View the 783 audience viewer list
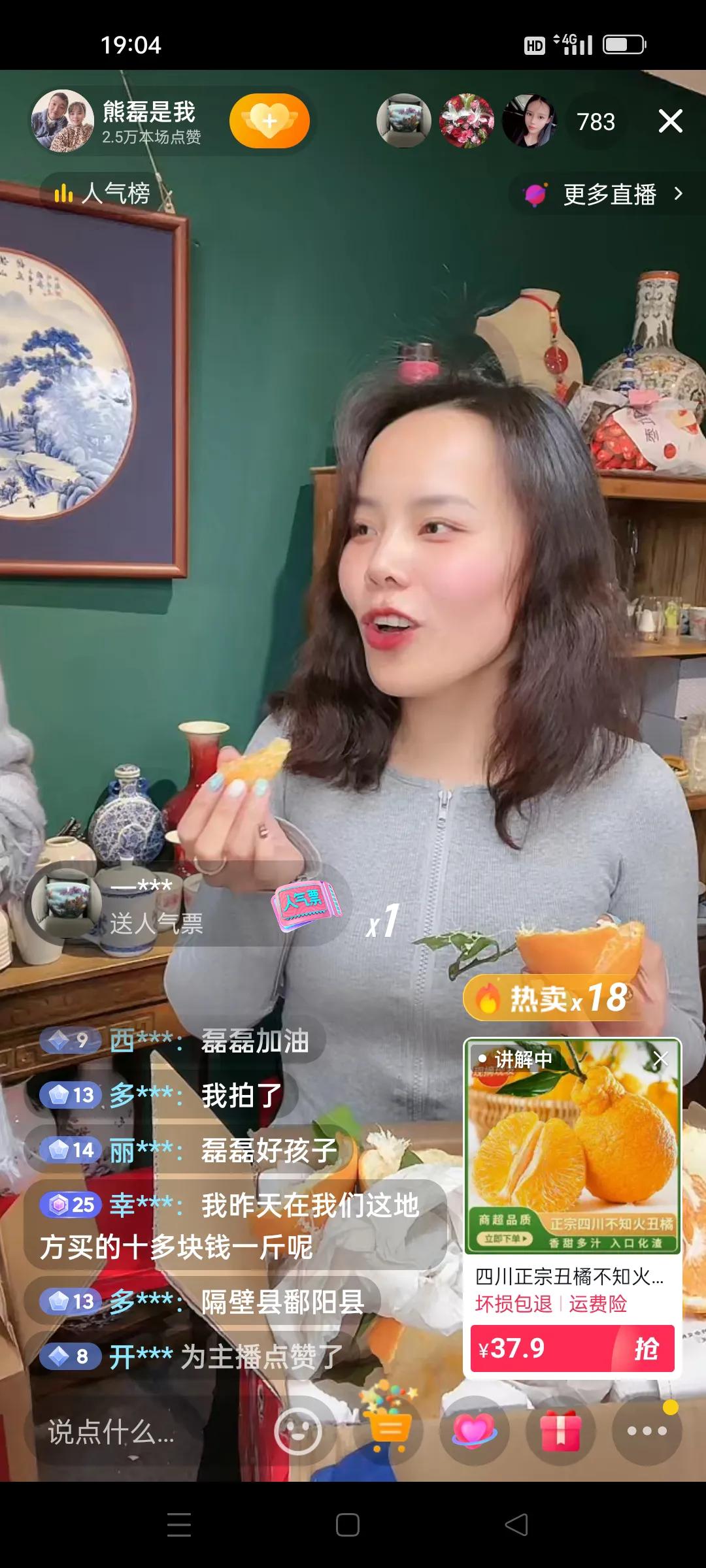The image size is (706, 1568). click(596, 122)
